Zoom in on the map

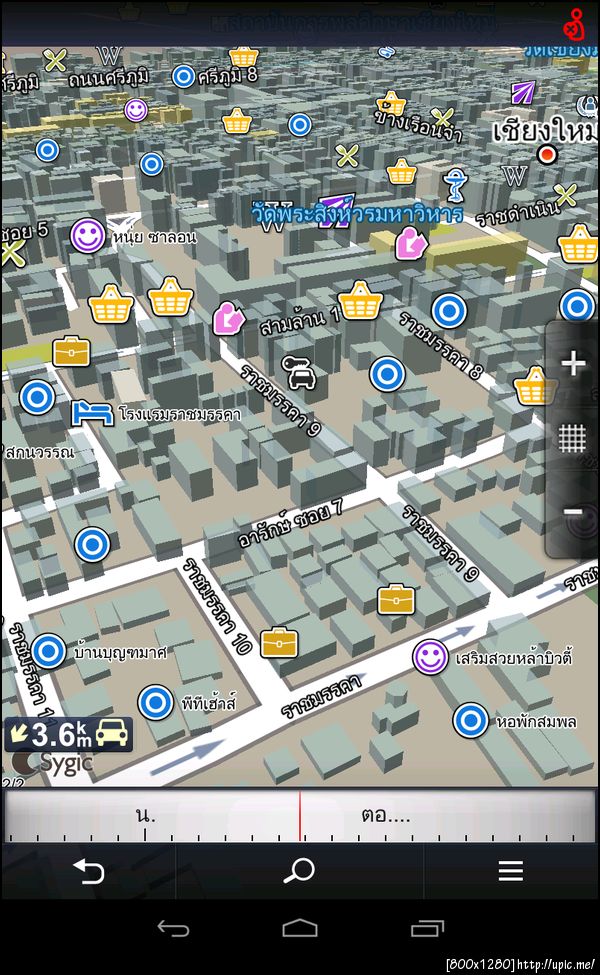pos(573,363)
